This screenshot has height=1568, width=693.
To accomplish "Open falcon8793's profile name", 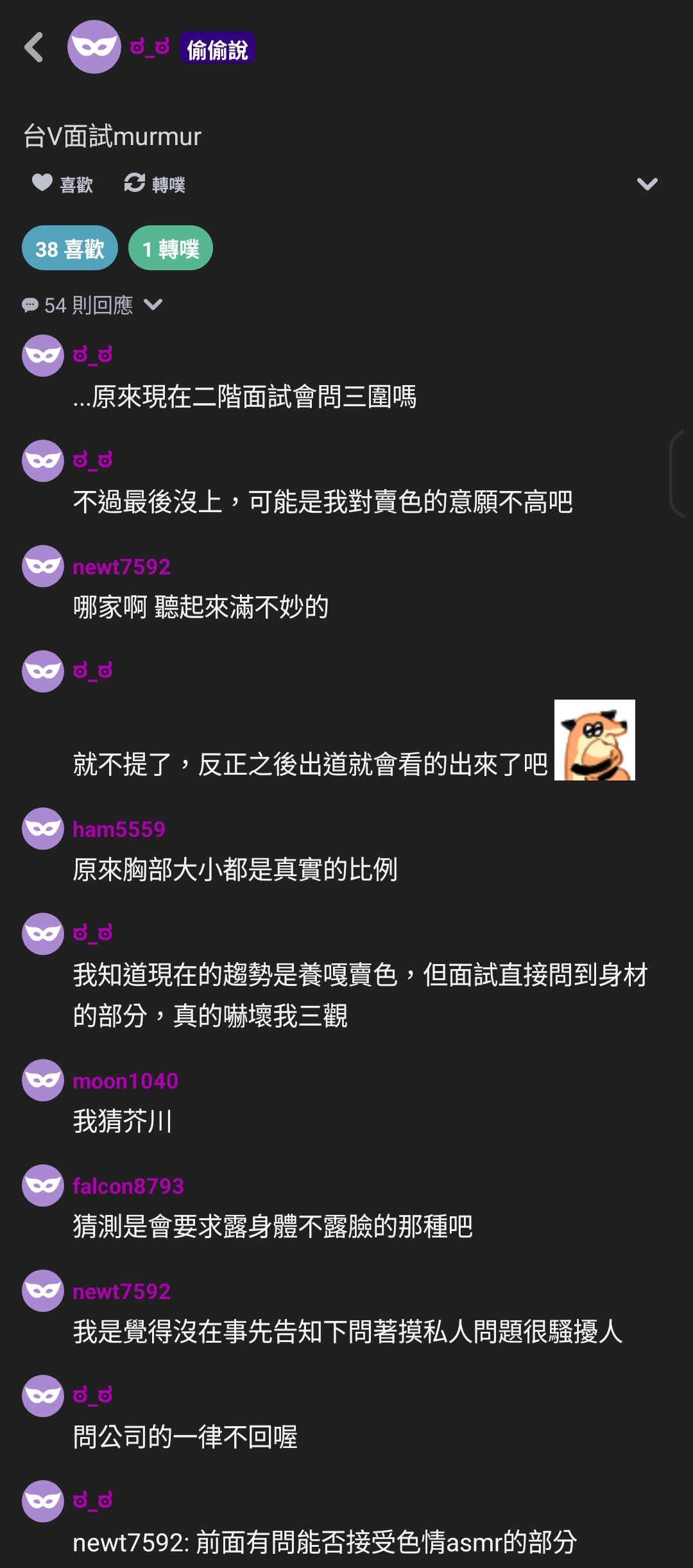I will click(128, 1186).
